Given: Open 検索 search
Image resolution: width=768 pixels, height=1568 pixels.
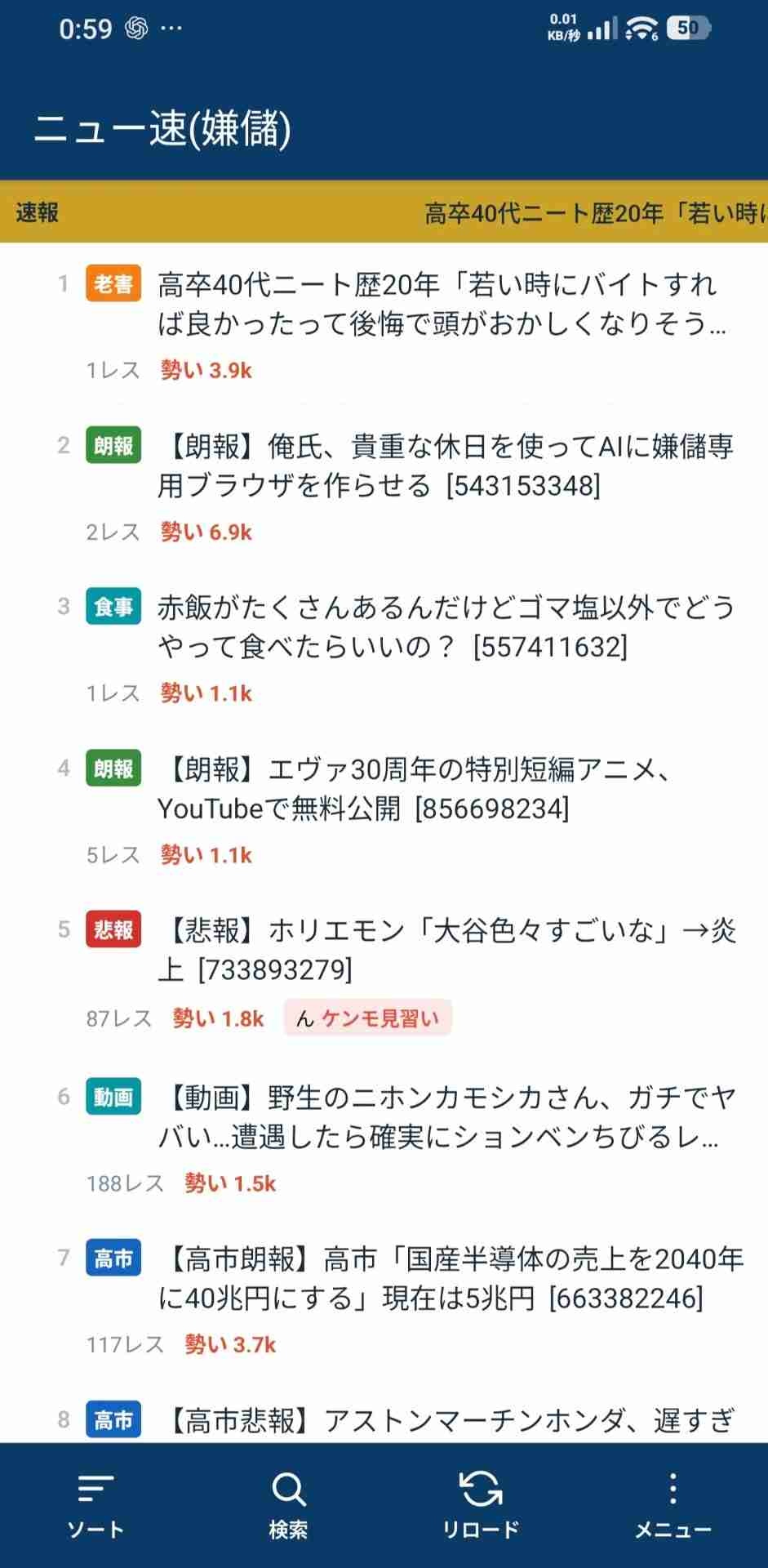Looking at the screenshot, I should pyautogui.click(x=288, y=1506).
